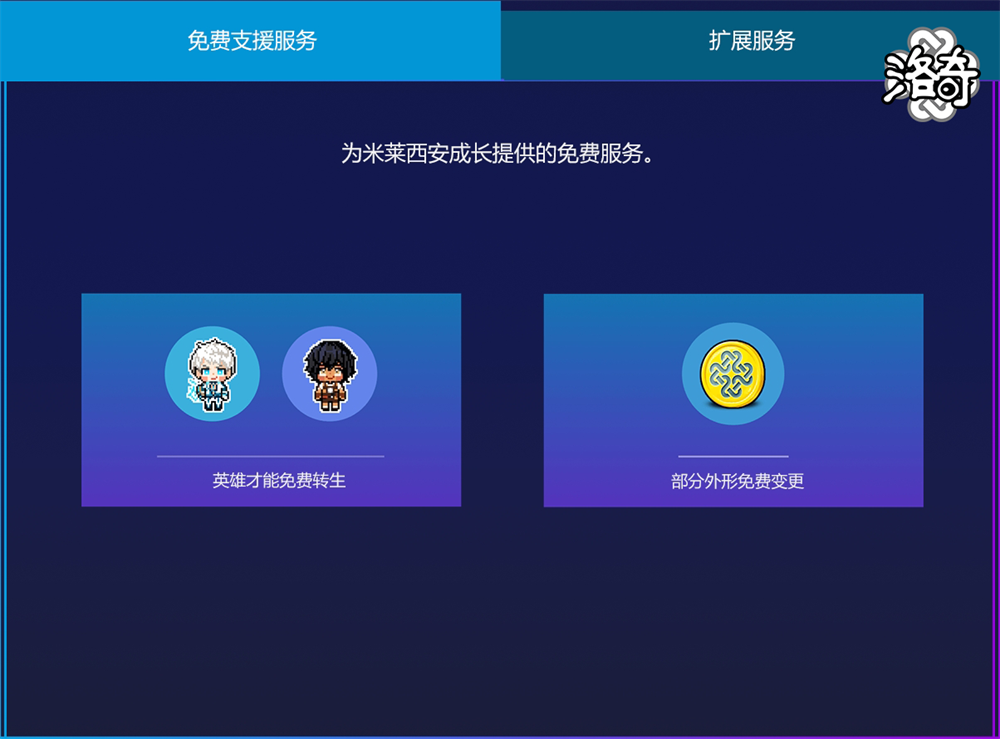Viewport: 1000px width, 739px height.
Task: Open the 部分外形免费变更 card
Action: 733,400
